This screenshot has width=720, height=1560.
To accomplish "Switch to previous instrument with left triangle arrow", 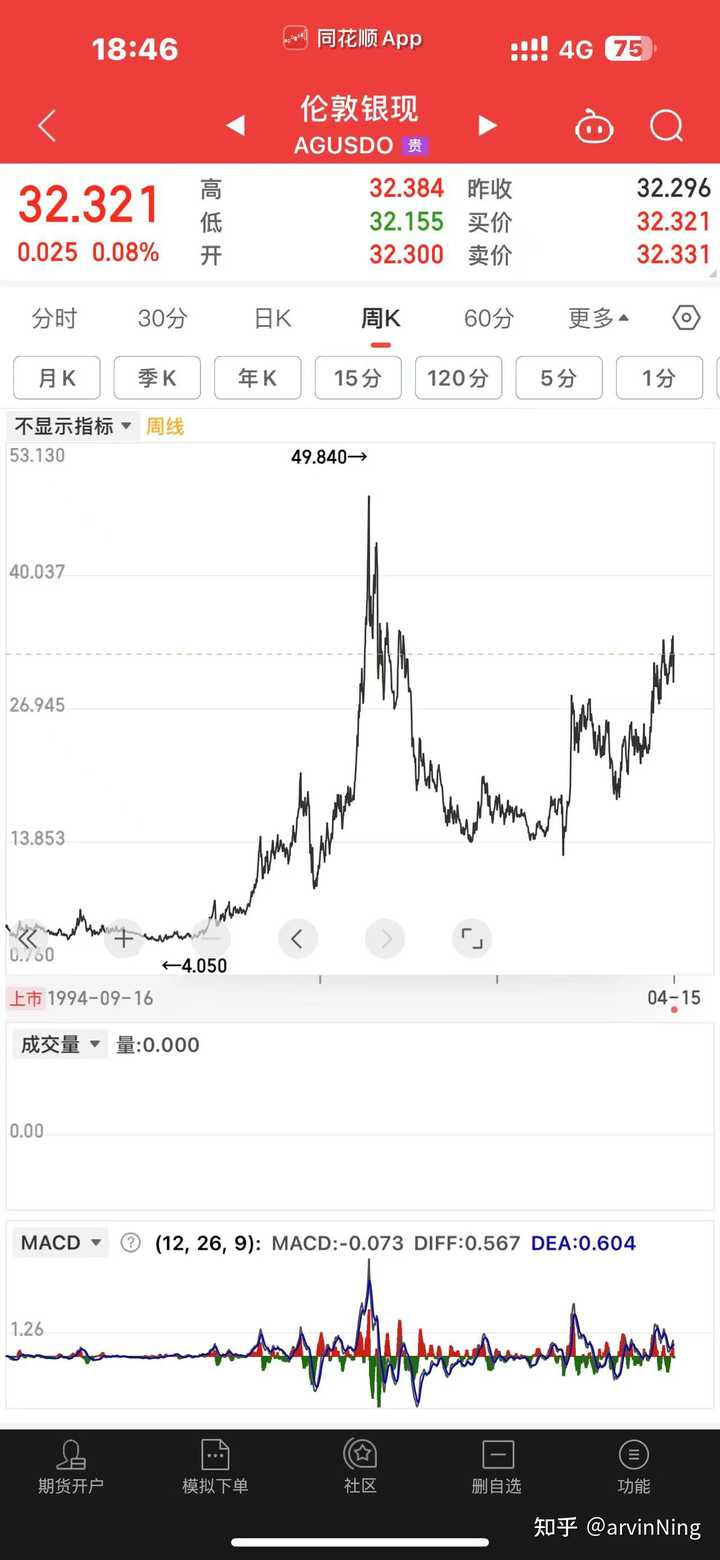I will coord(235,125).
